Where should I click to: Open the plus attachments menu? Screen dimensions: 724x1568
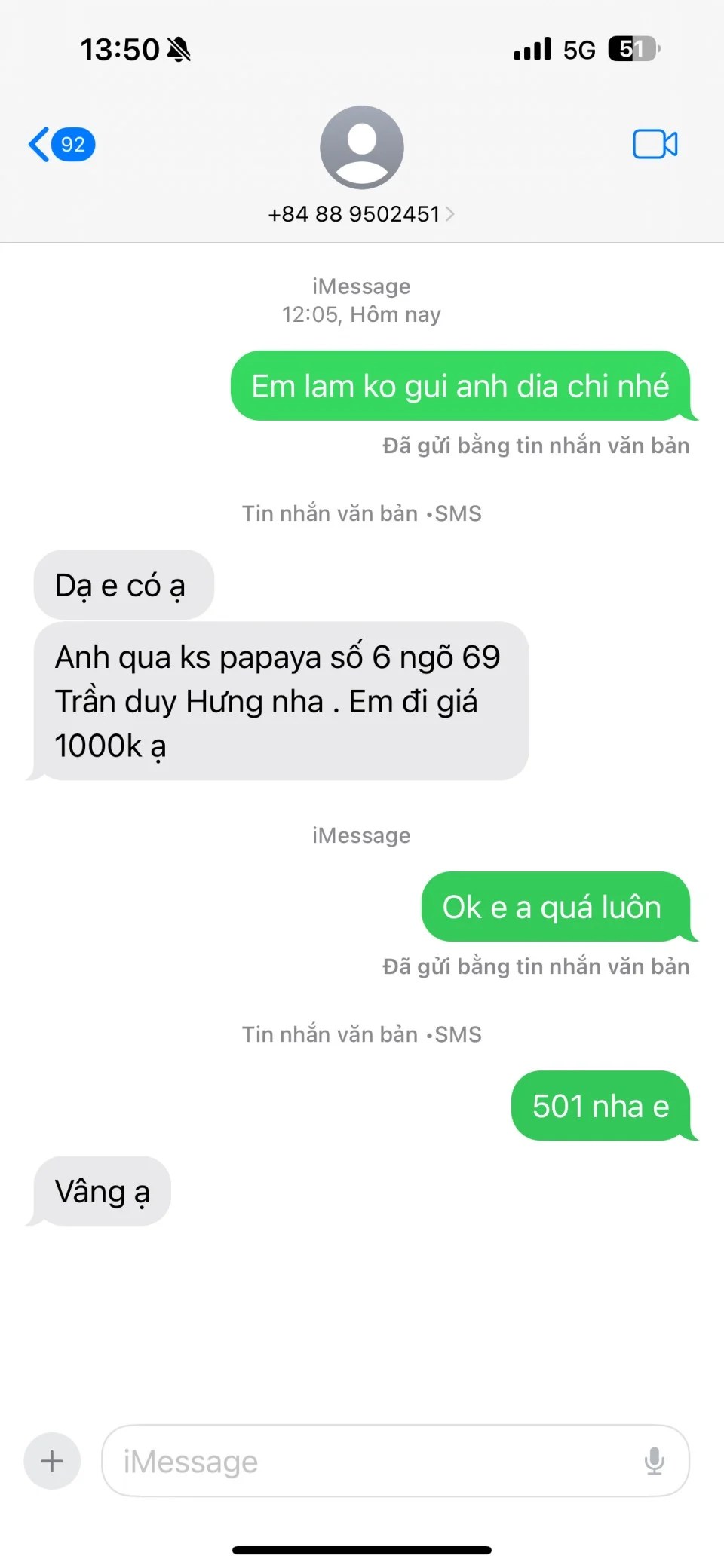52,1461
